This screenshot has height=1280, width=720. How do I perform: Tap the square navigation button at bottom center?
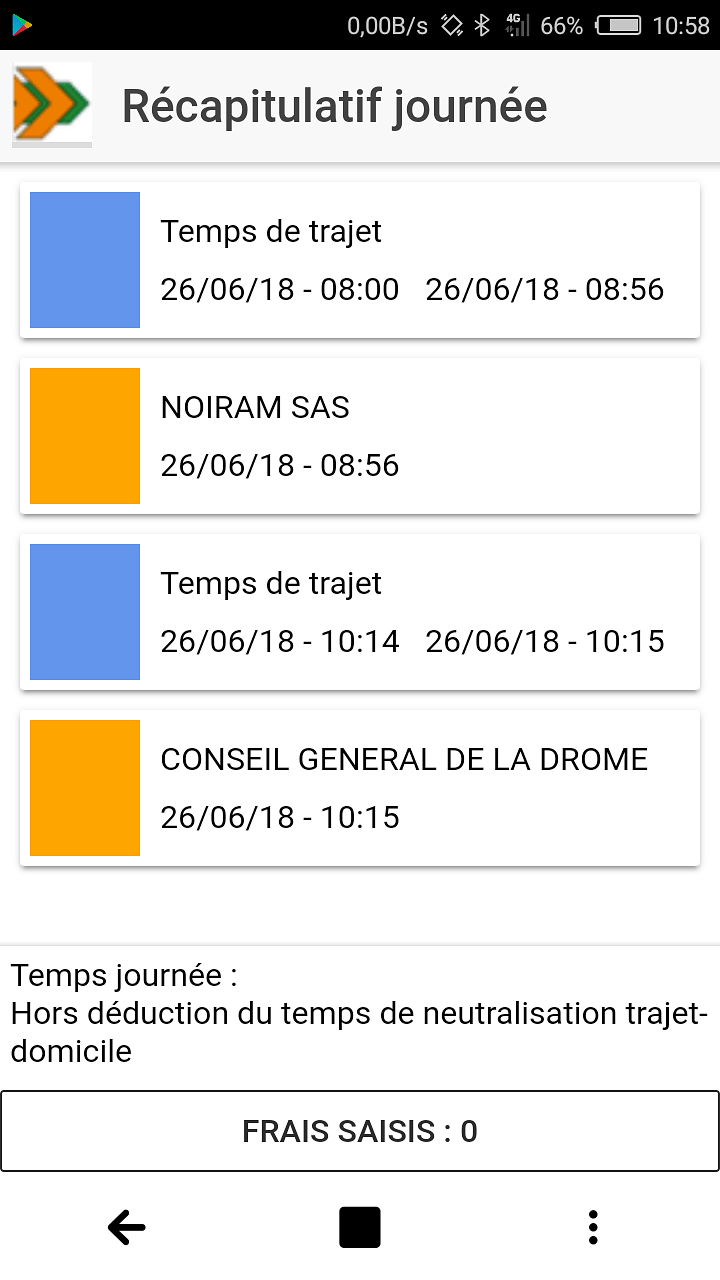click(360, 1227)
